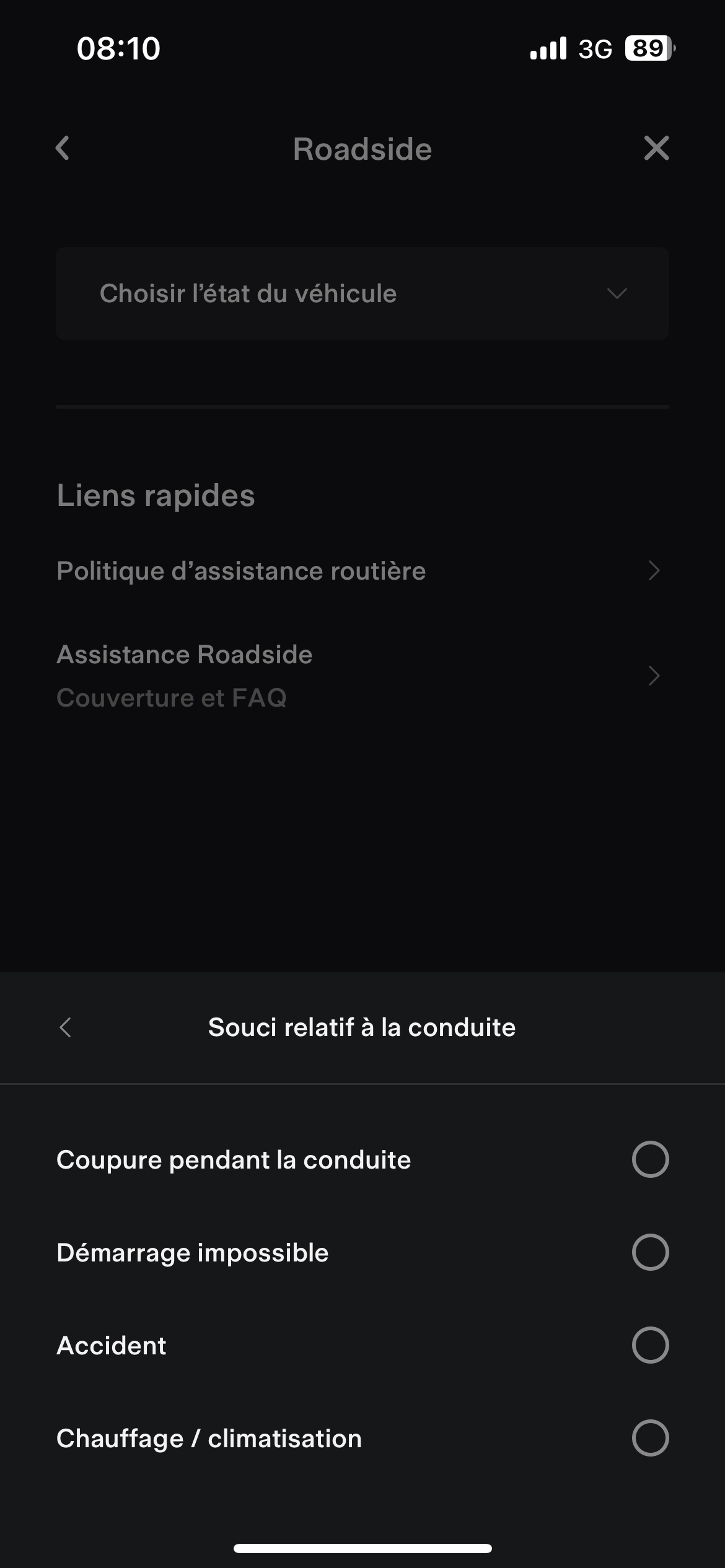Select Coupure pendant la conduite option
Screen dimensions: 725x1568
(650, 1159)
